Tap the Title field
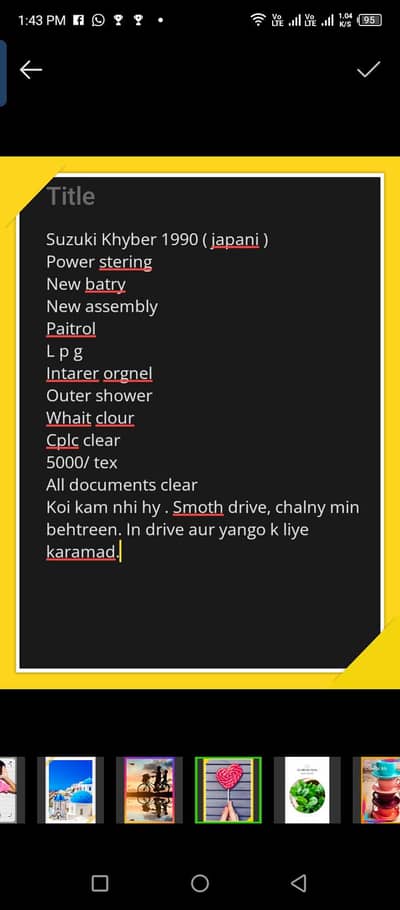 [x=71, y=196]
